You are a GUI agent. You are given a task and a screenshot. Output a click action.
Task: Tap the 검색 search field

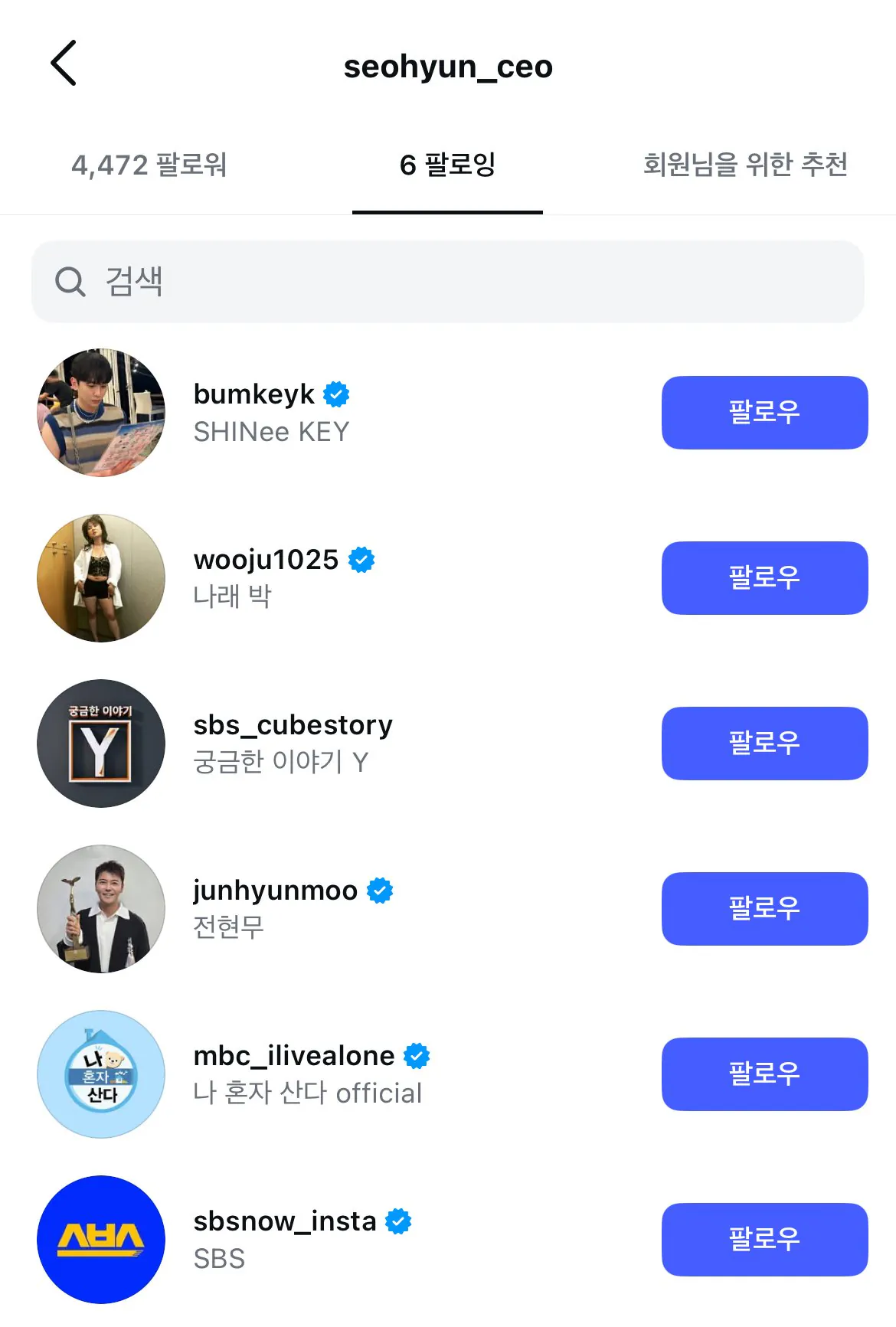(x=447, y=282)
